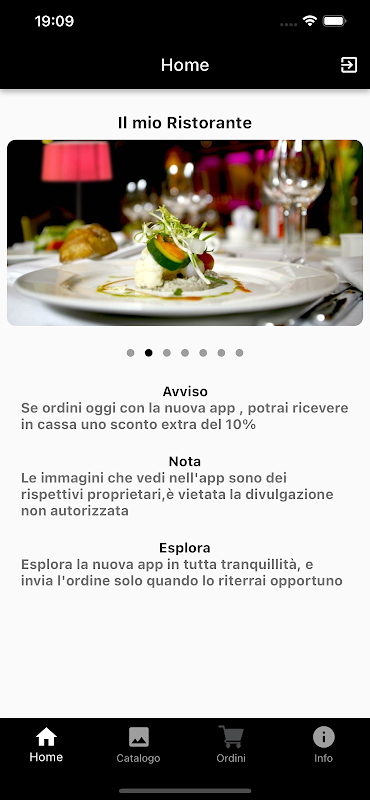Switch to the Catalogo tab
This screenshot has height=800, width=370.
(x=138, y=745)
